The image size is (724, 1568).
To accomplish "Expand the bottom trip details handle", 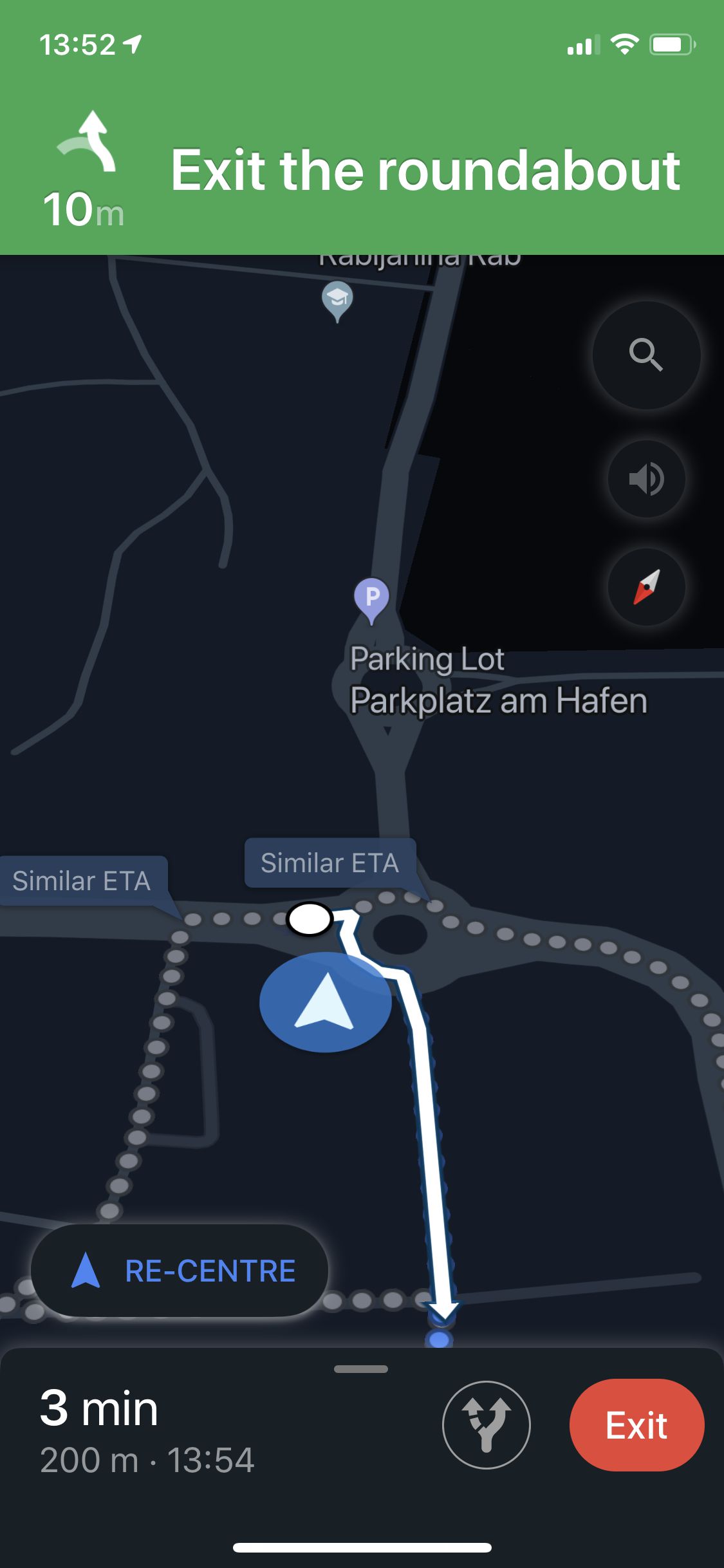I will tap(361, 1368).
